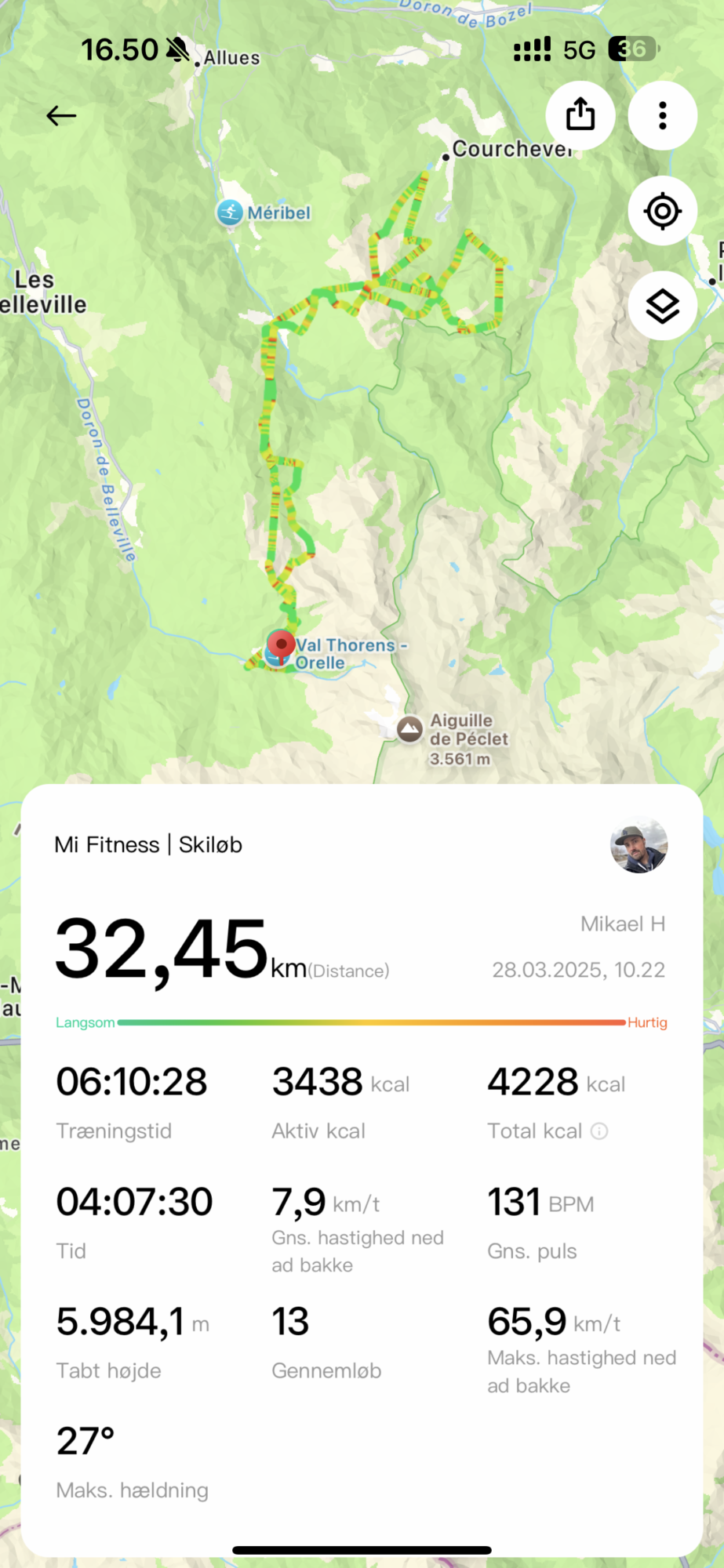Go back using the arrow
The height and width of the screenshot is (1568, 724).
[x=61, y=116]
